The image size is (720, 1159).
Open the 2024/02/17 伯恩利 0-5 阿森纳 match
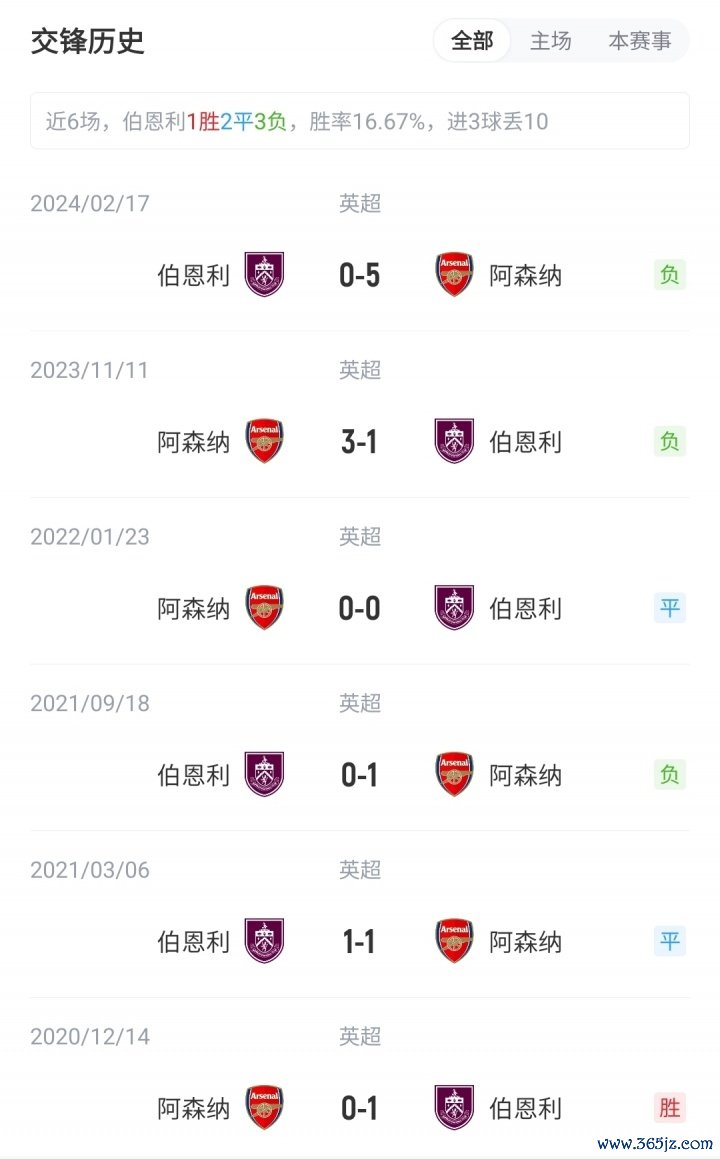[x=360, y=275]
